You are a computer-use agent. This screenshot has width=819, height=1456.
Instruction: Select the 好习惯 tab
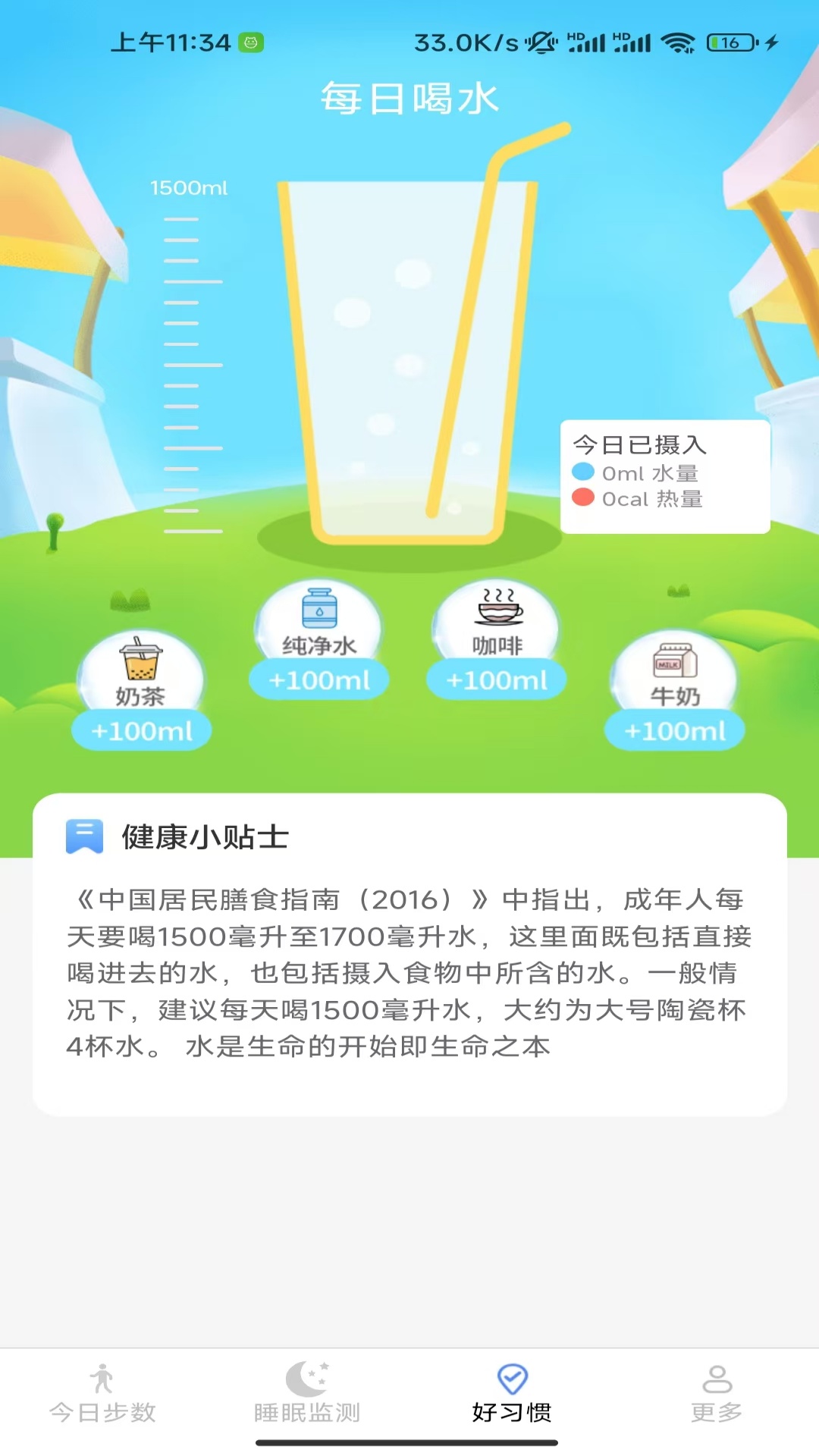512,1395
